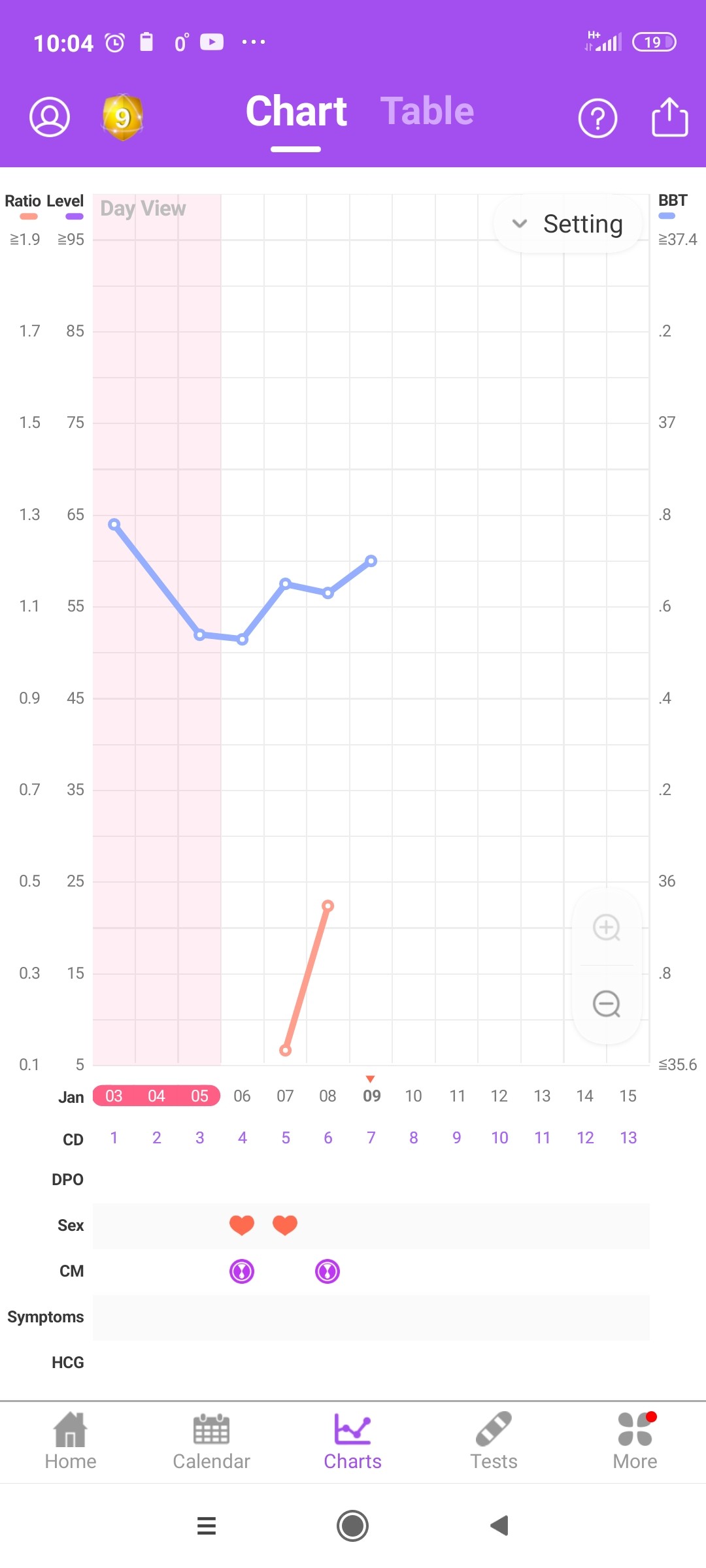Zoom out of the chart

tap(607, 1004)
